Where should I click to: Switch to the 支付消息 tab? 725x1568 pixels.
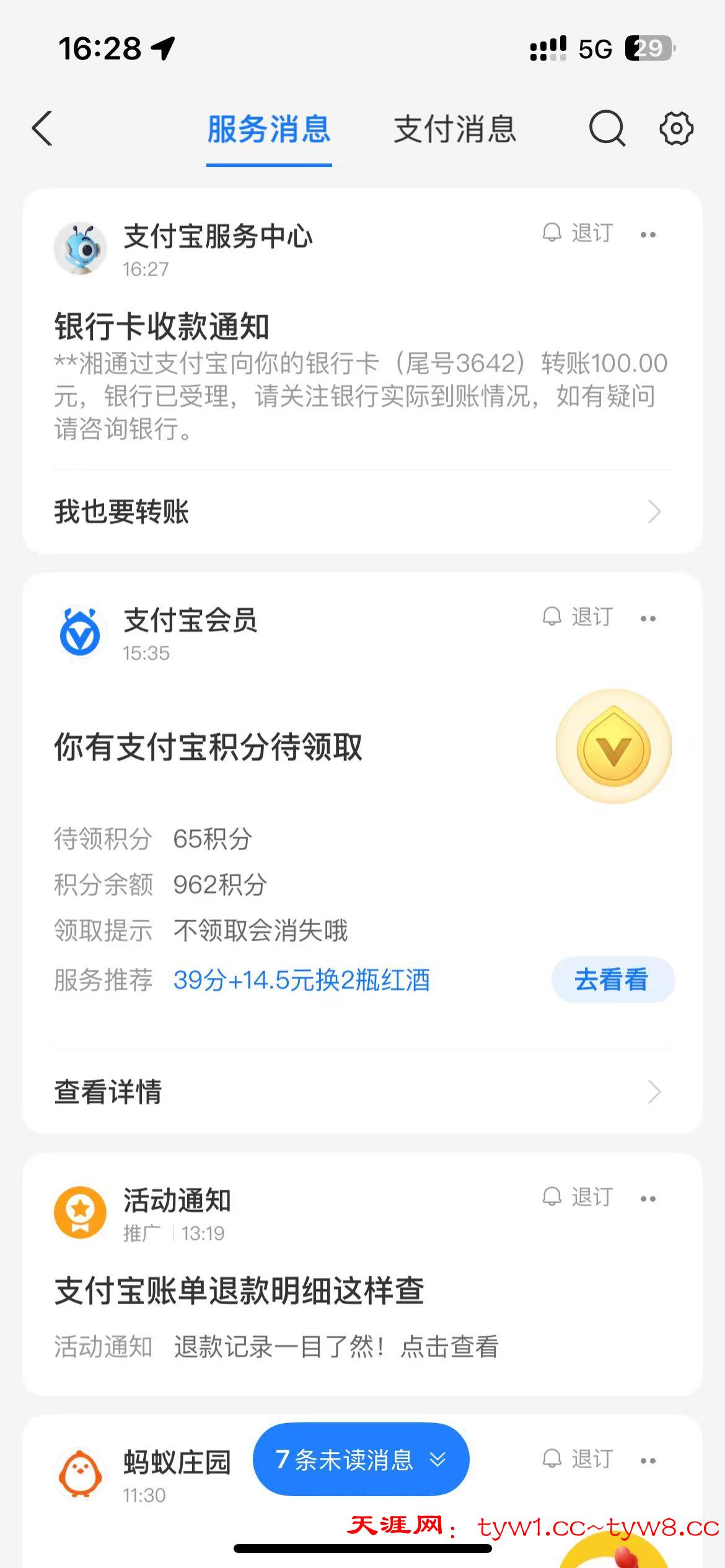click(x=455, y=130)
